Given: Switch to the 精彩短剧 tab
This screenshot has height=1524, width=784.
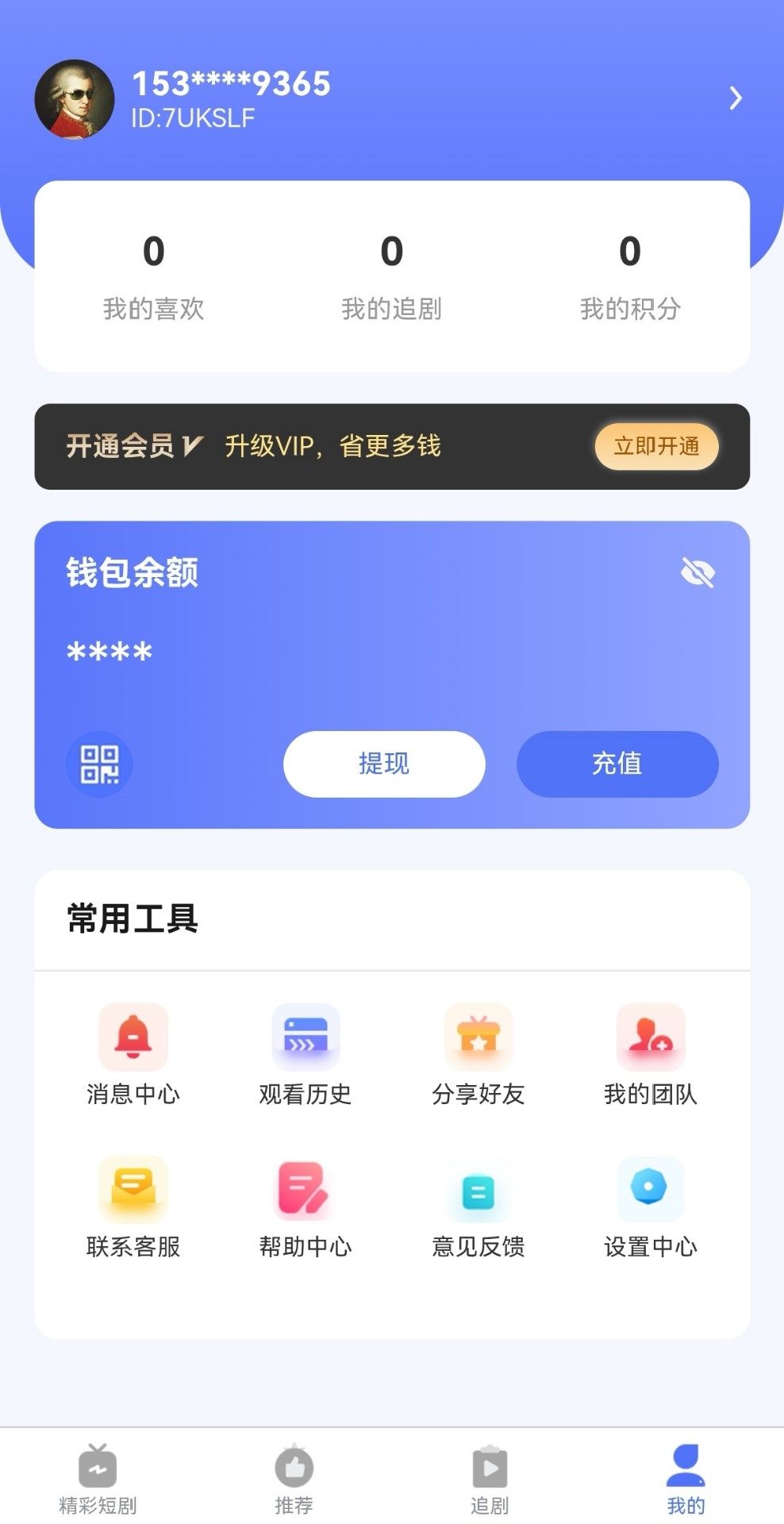Looking at the screenshot, I should [98, 1479].
